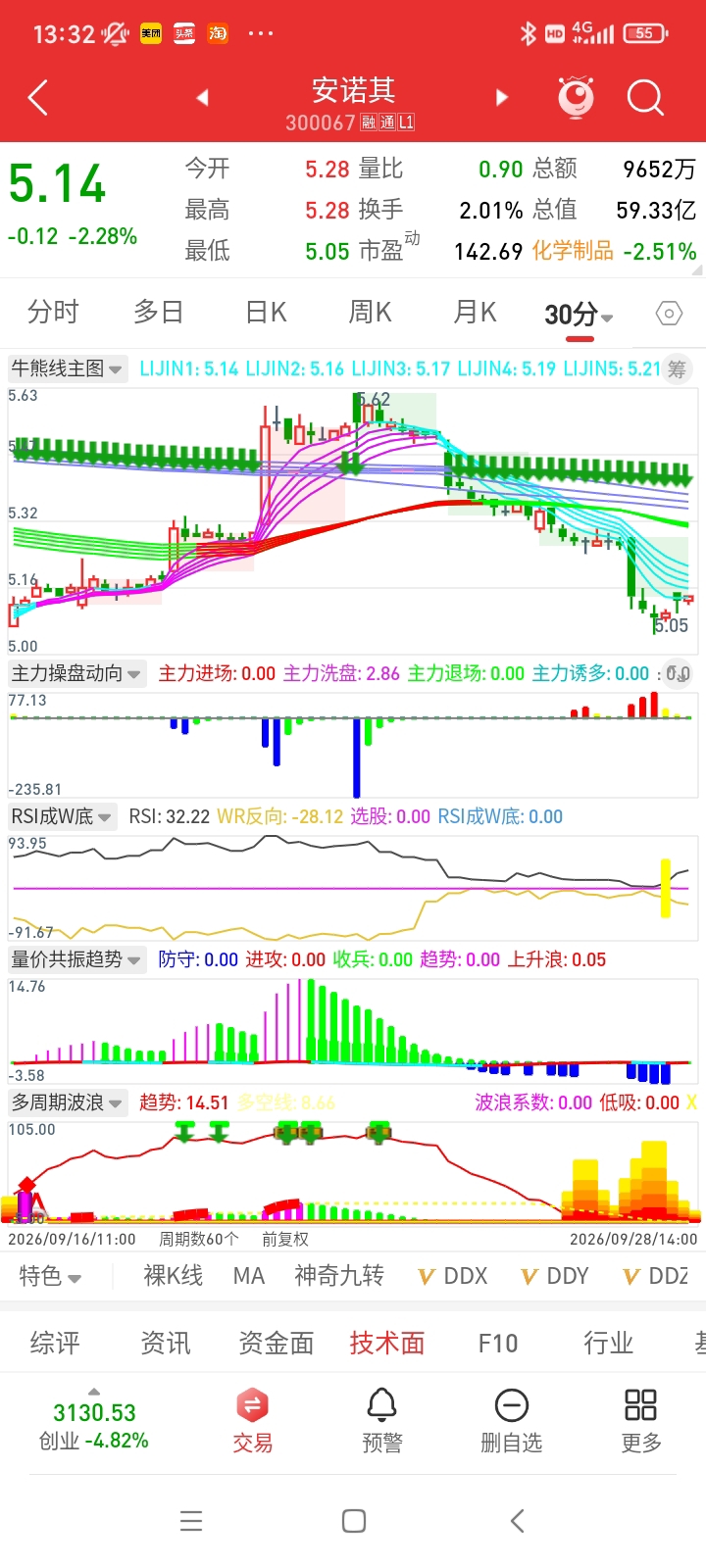Switch to the 分时 chart tab

coord(53,313)
